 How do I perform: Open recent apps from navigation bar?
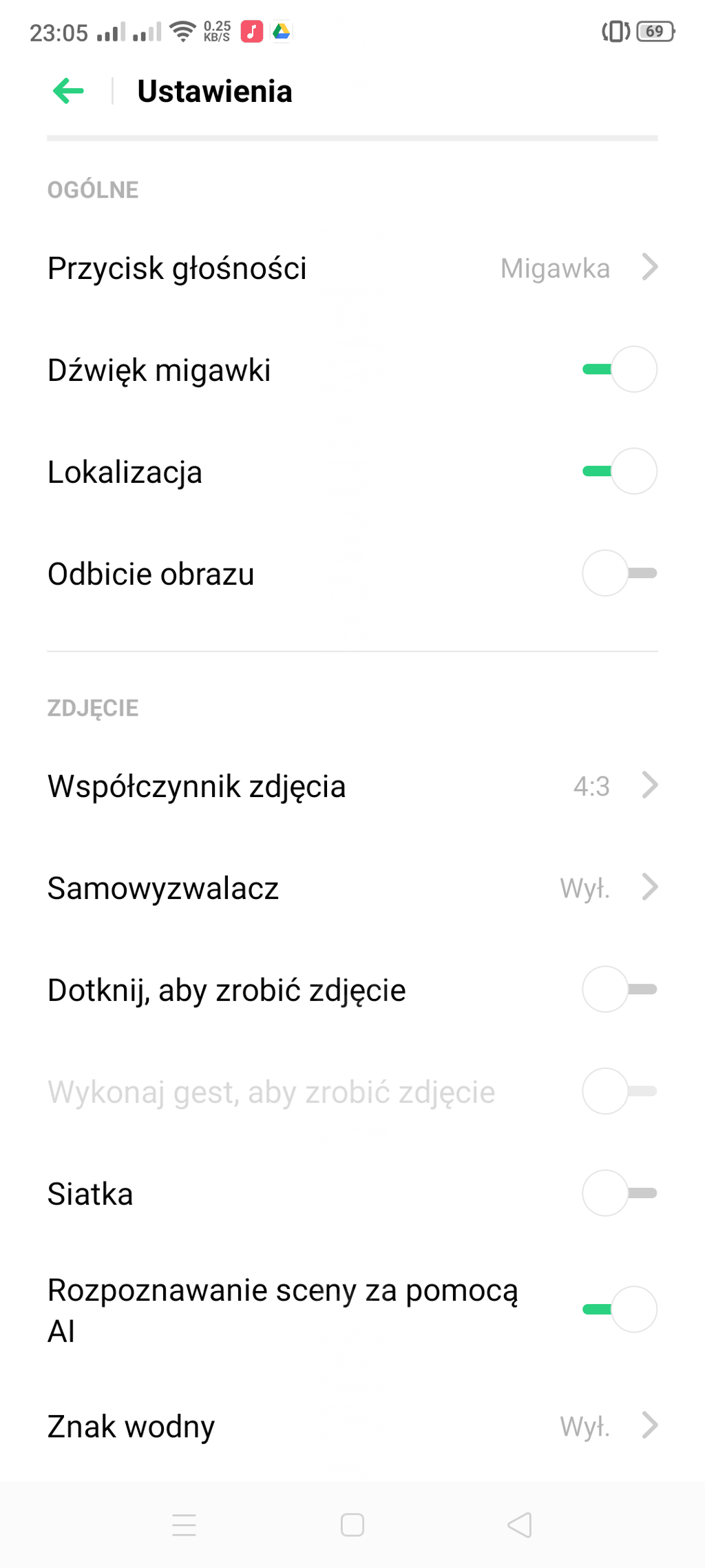click(x=184, y=1525)
